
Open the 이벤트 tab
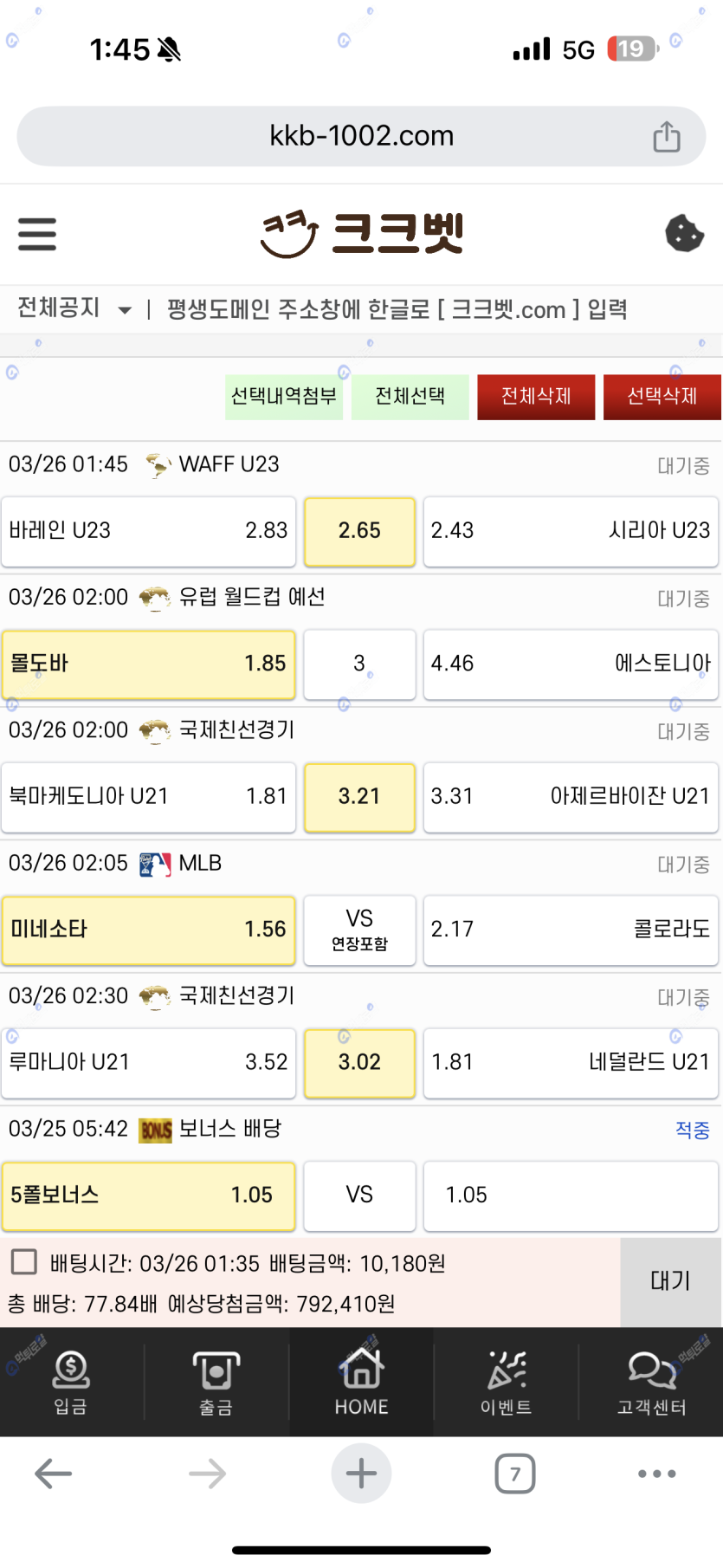(x=506, y=1383)
